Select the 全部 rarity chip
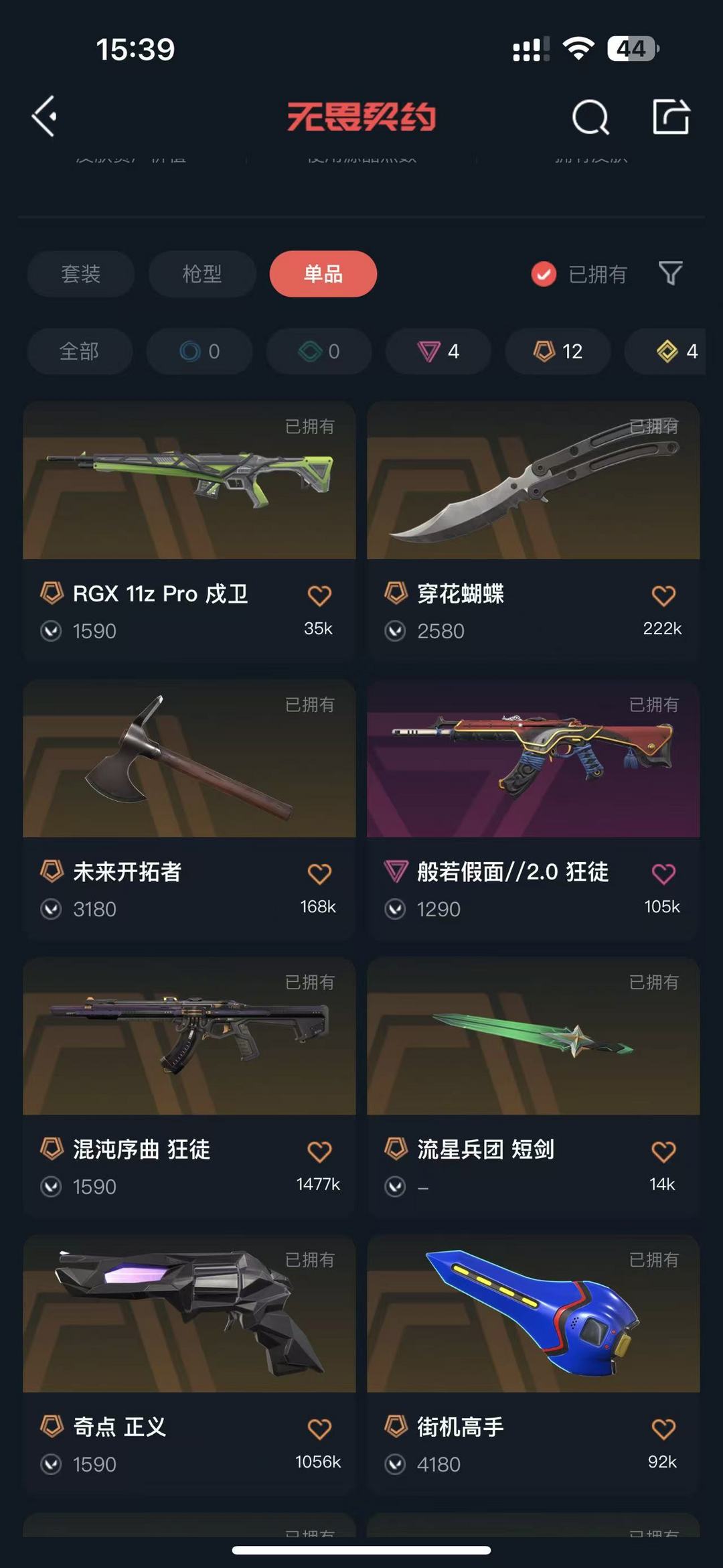Image resolution: width=723 pixels, height=1568 pixels. coord(80,351)
